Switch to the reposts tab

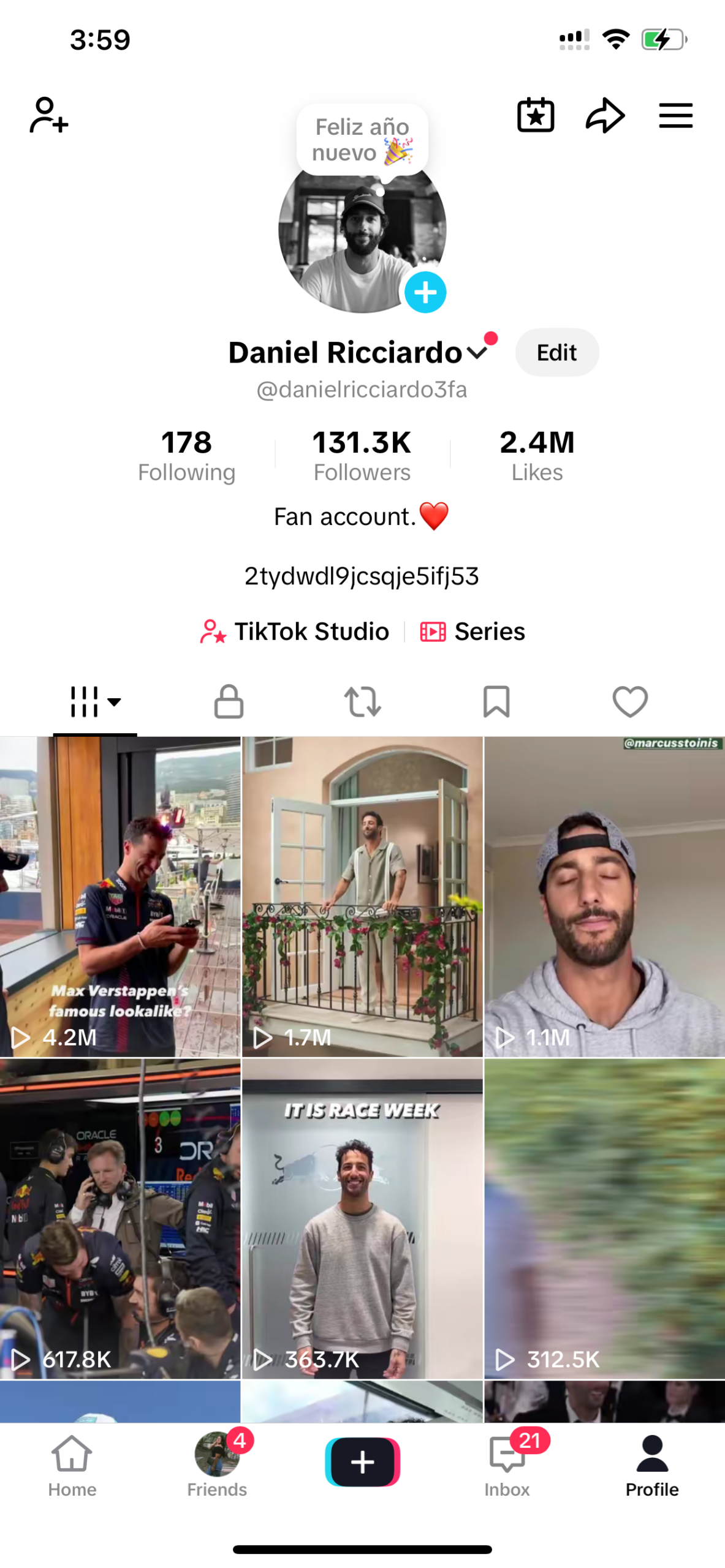pyautogui.click(x=362, y=701)
